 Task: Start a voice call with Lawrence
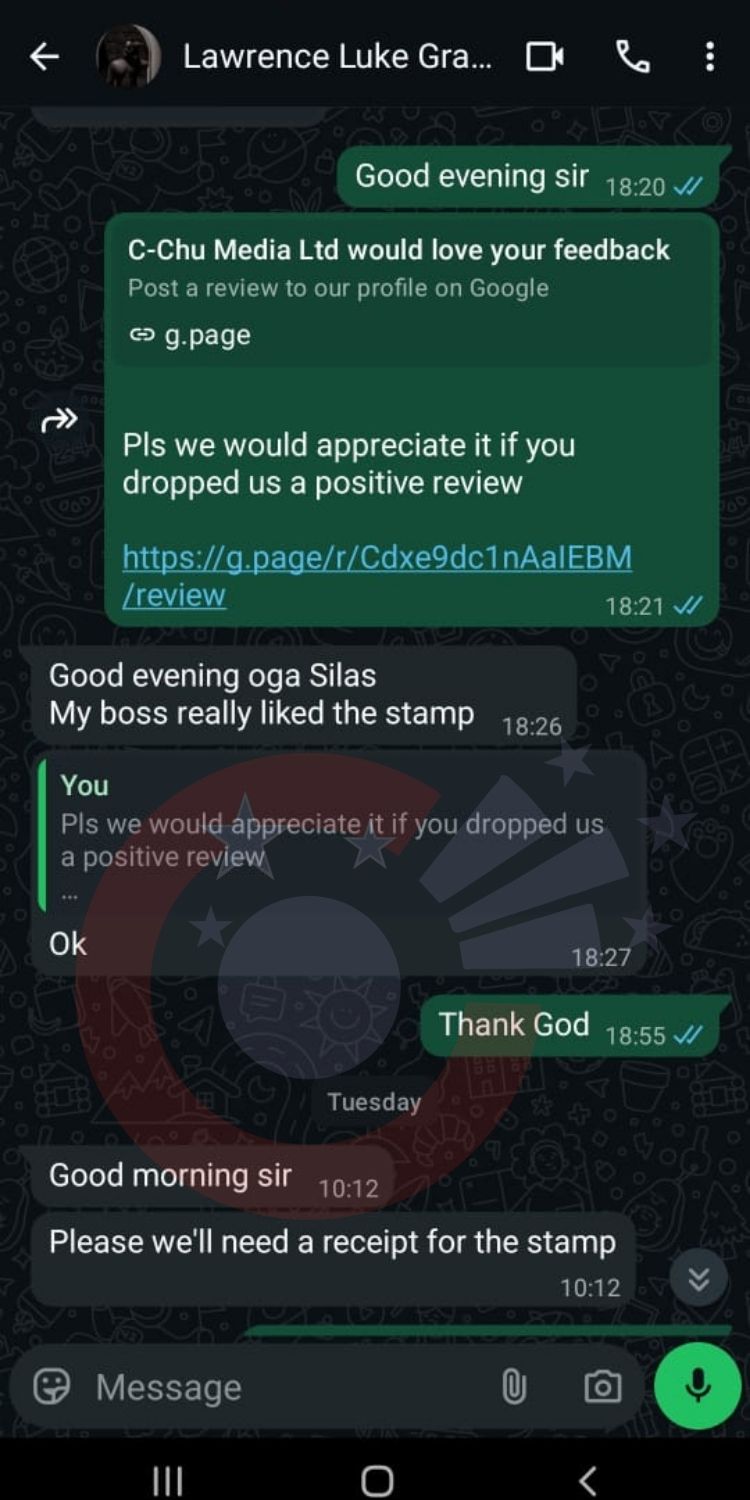point(632,57)
